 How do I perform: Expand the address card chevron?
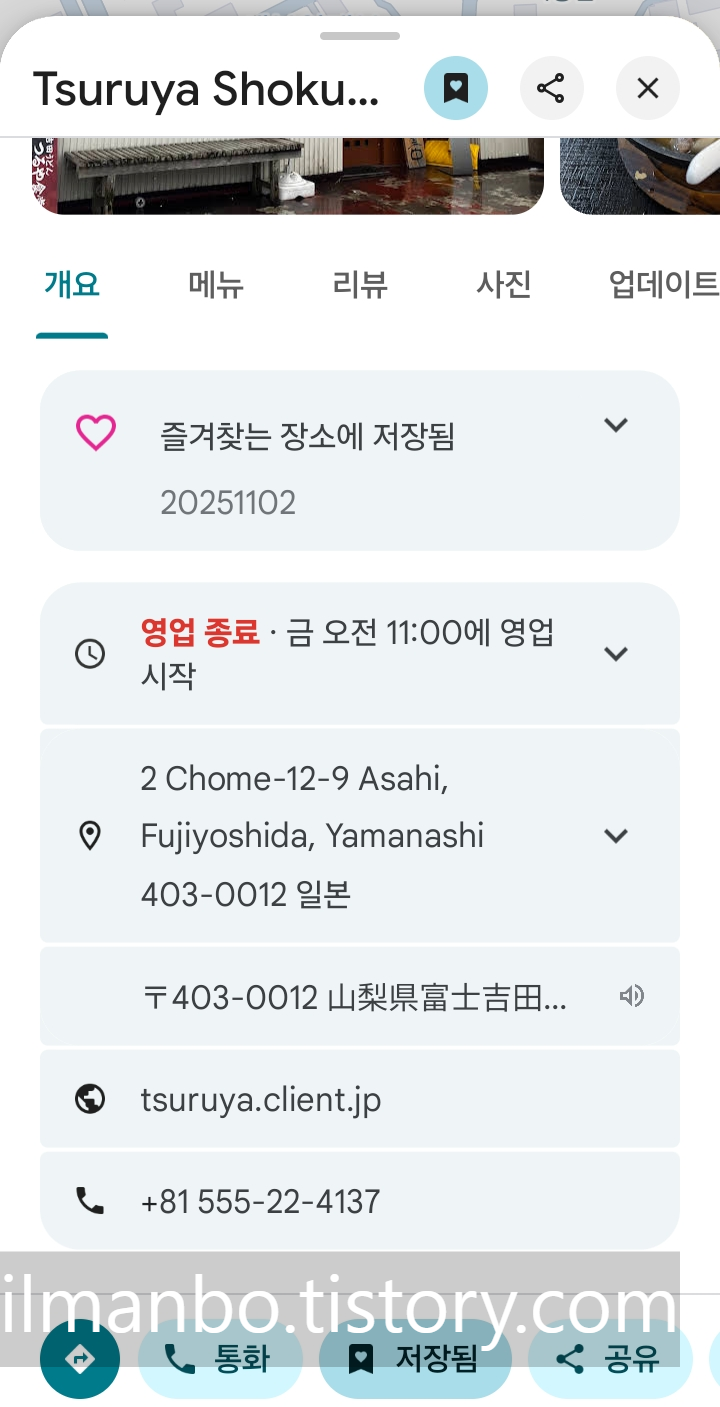coord(616,836)
